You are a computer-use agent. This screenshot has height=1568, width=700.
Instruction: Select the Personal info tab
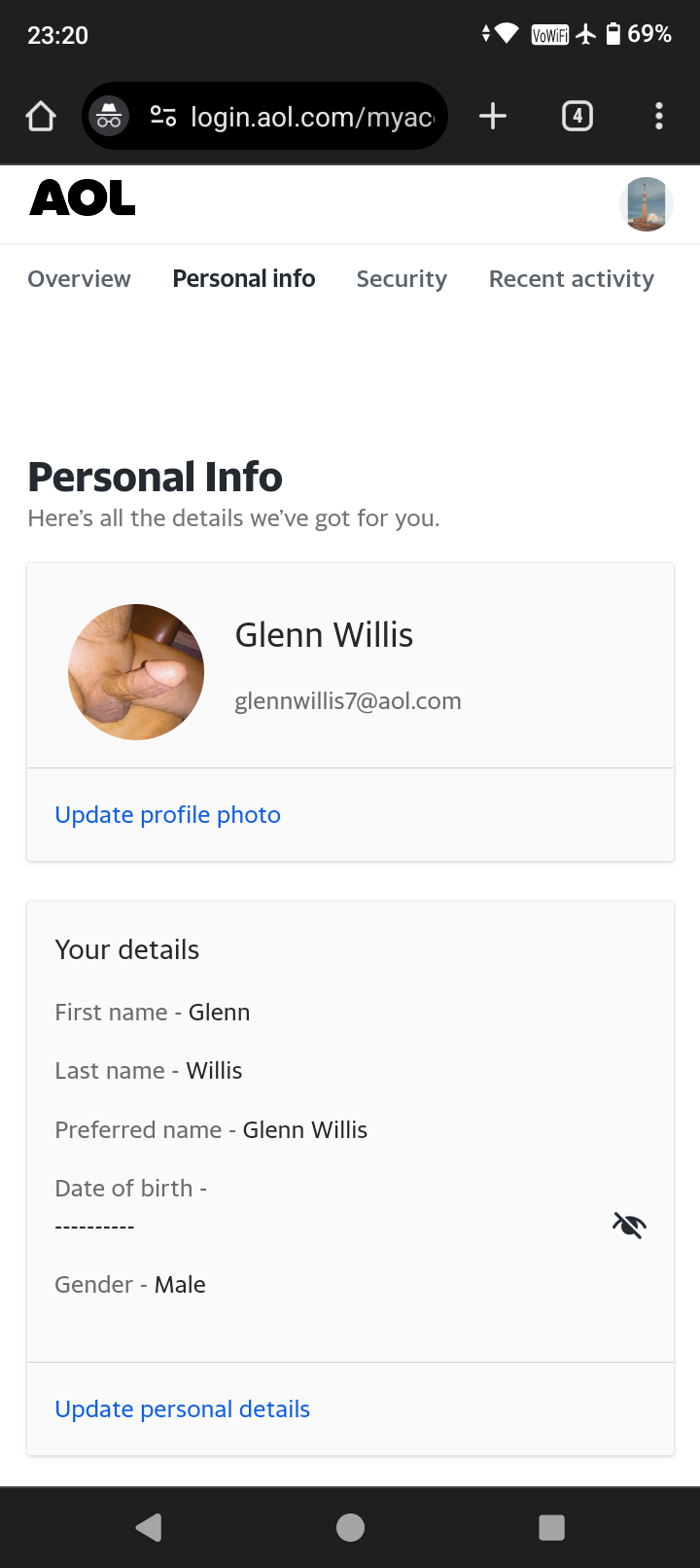(x=243, y=279)
